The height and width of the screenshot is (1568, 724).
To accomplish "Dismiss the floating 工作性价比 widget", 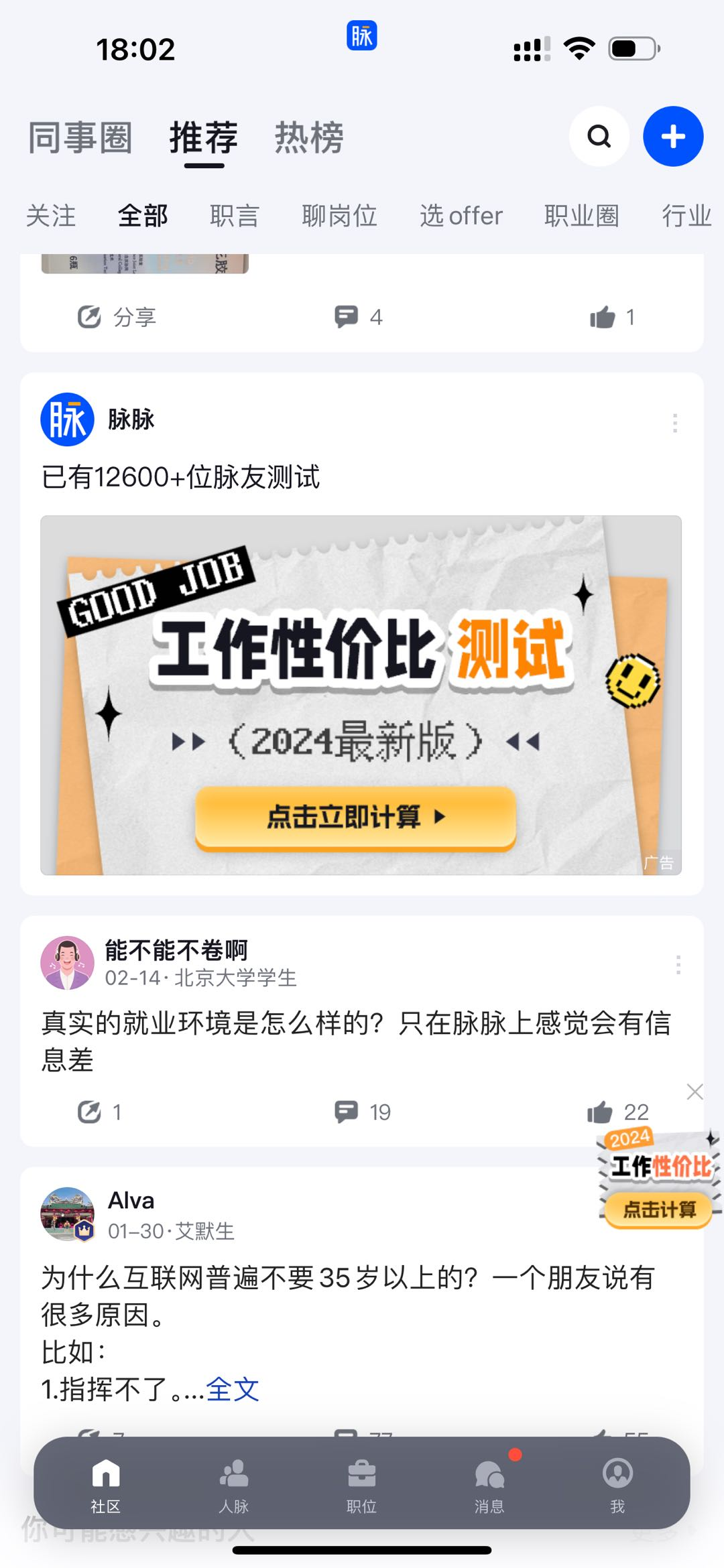I will [x=695, y=1092].
